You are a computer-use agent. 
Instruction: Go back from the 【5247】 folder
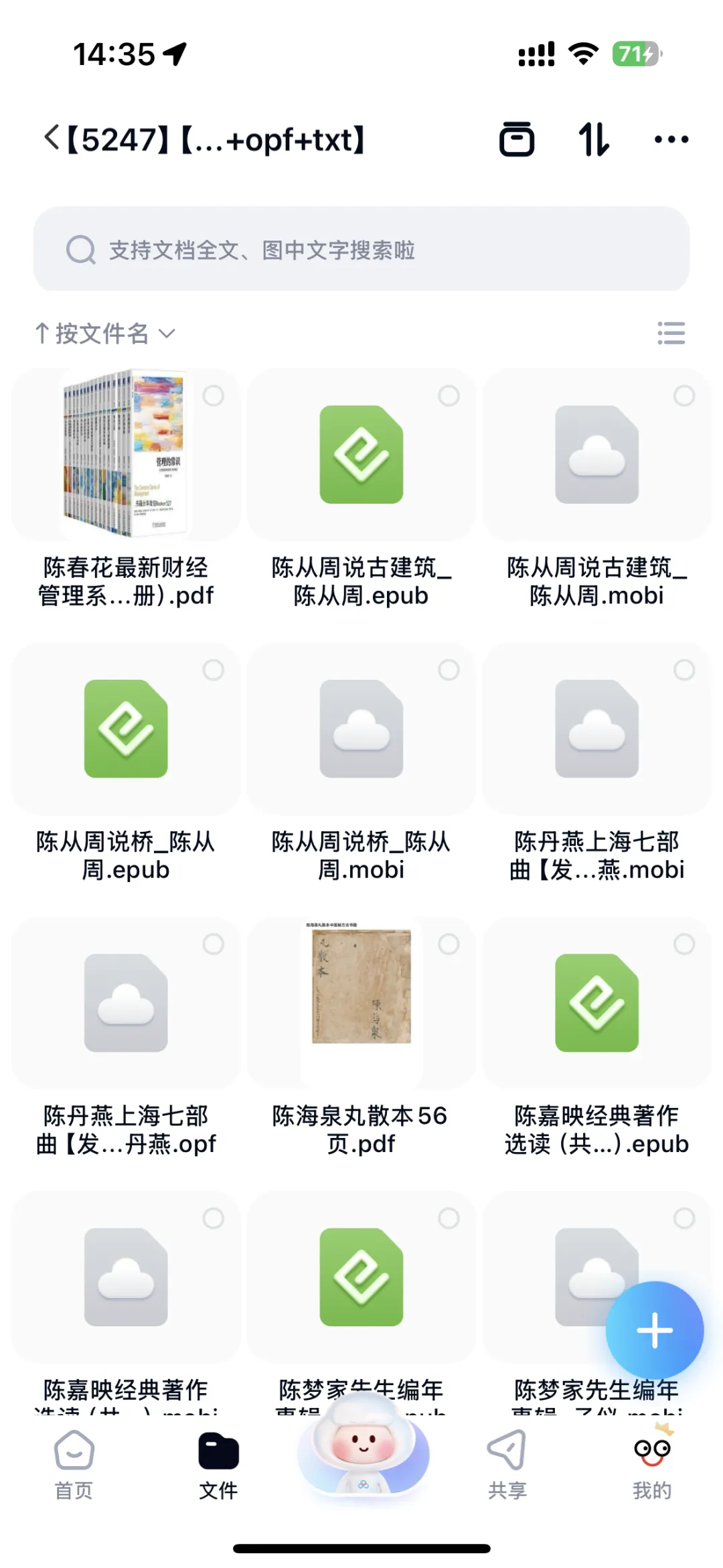[52, 139]
